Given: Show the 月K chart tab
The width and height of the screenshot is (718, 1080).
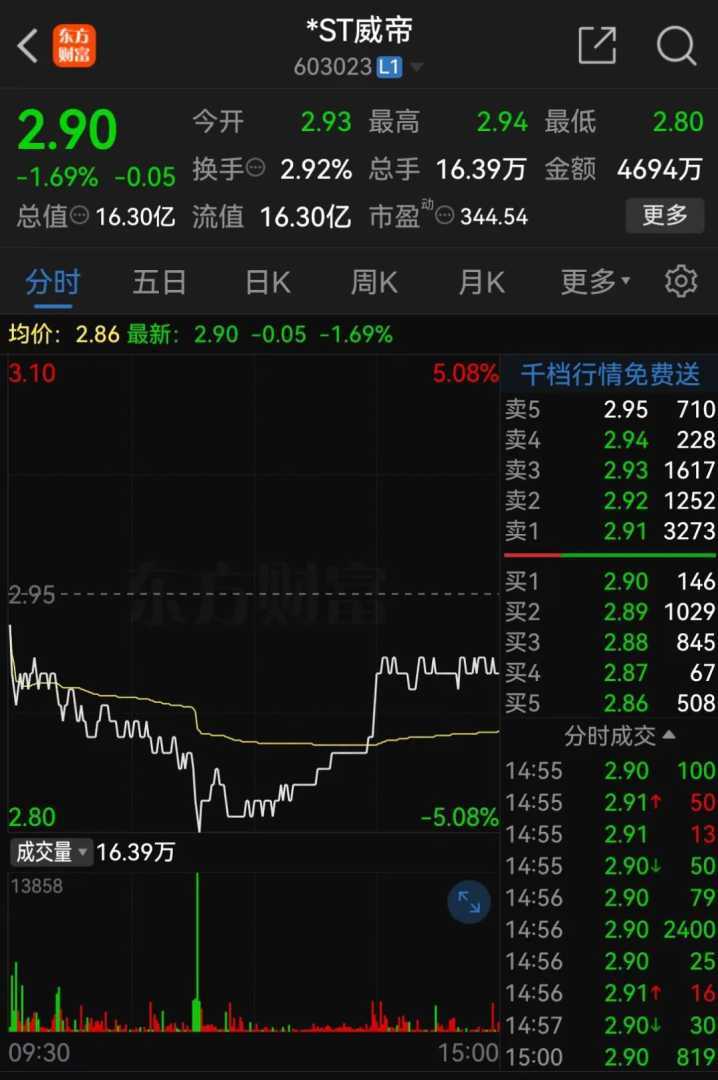Looking at the screenshot, I should click(481, 283).
